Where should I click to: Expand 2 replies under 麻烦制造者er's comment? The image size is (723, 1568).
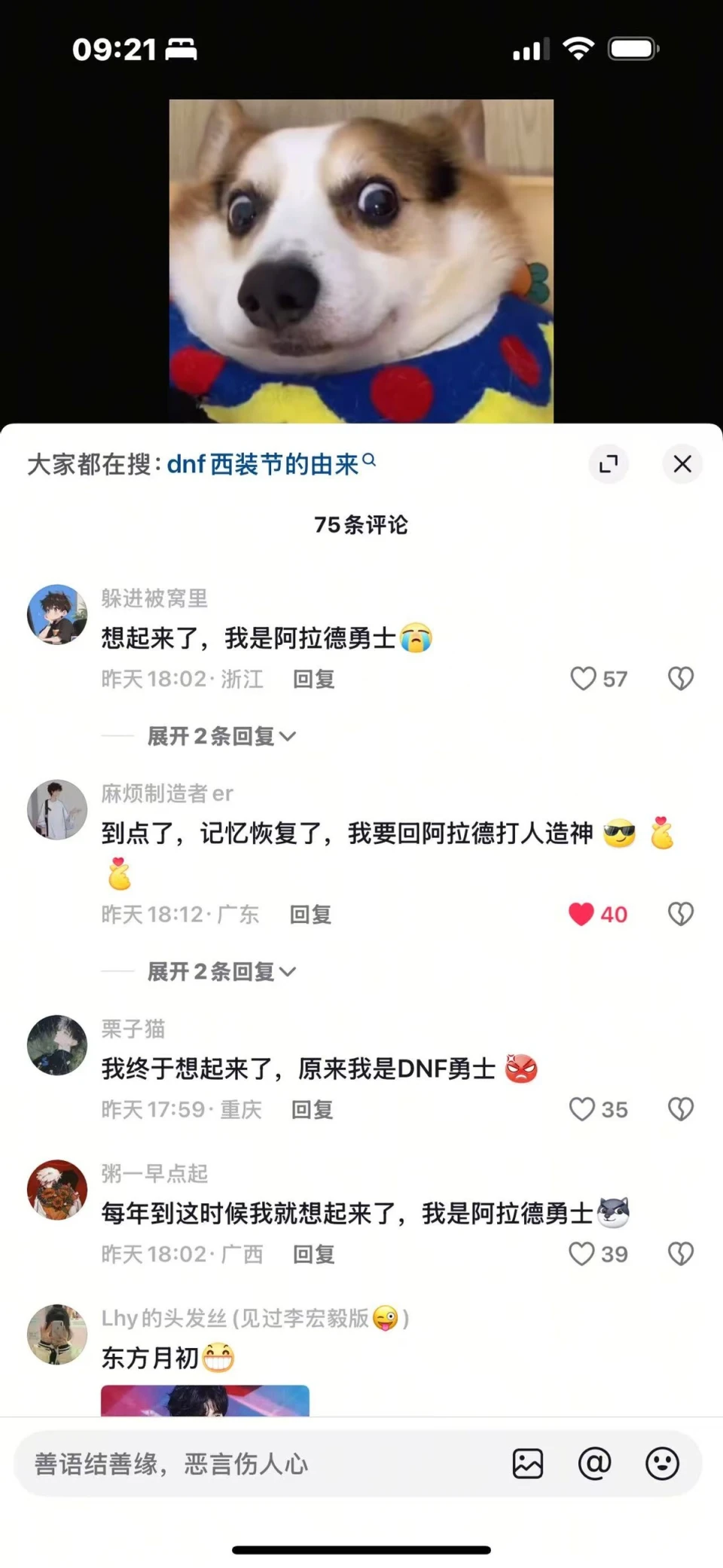221,972
